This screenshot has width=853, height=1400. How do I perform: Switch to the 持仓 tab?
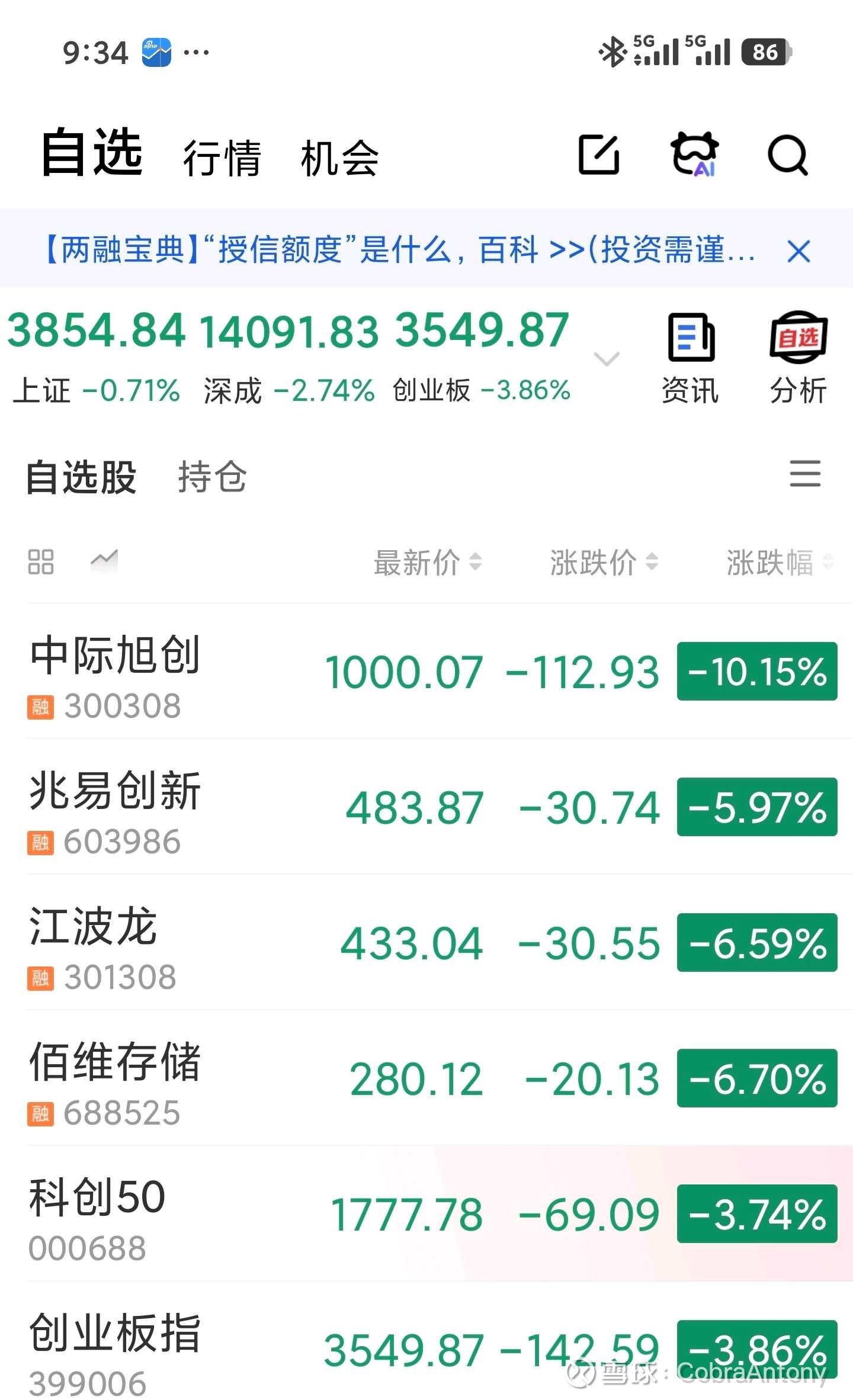tap(212, 477)
